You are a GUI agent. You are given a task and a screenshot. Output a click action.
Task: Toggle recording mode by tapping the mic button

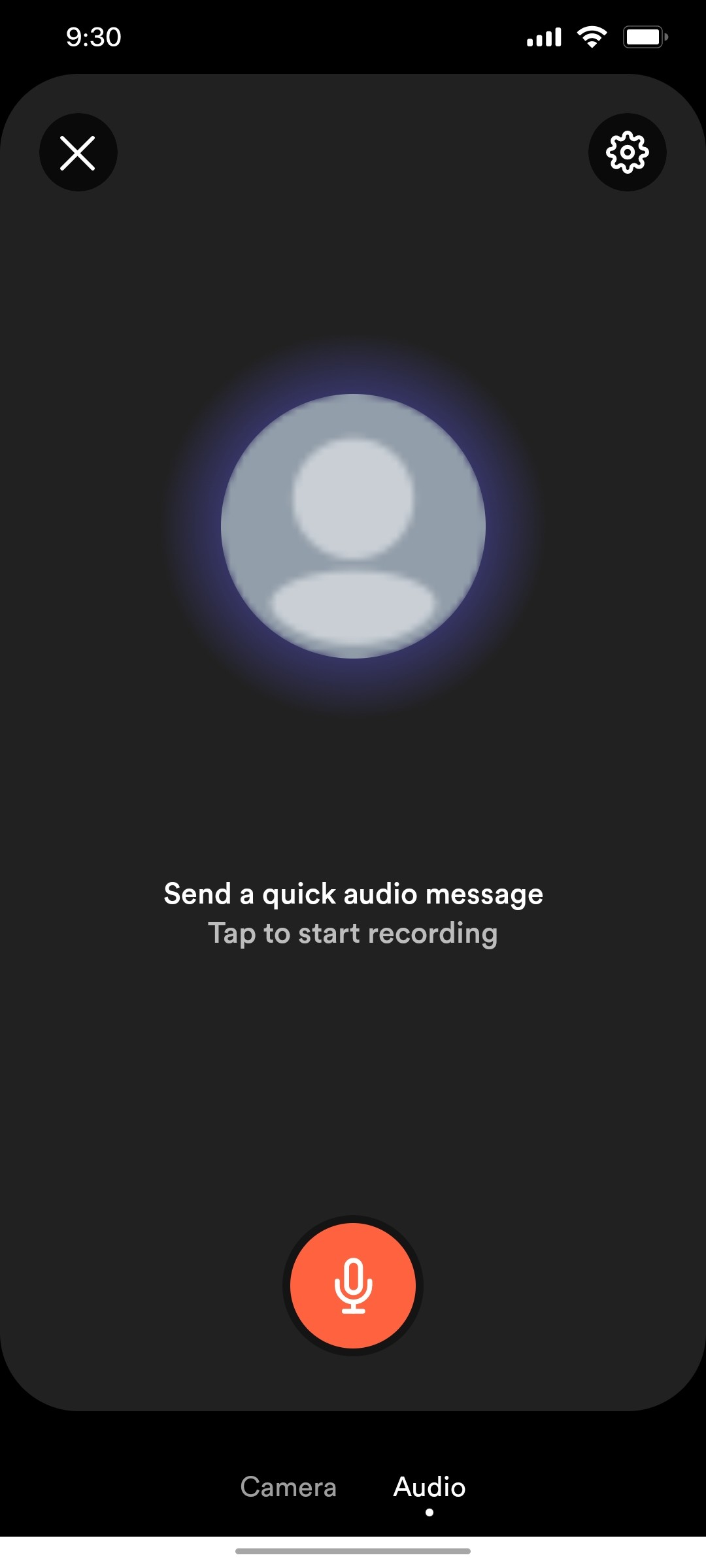click(x=353, y=1285)
